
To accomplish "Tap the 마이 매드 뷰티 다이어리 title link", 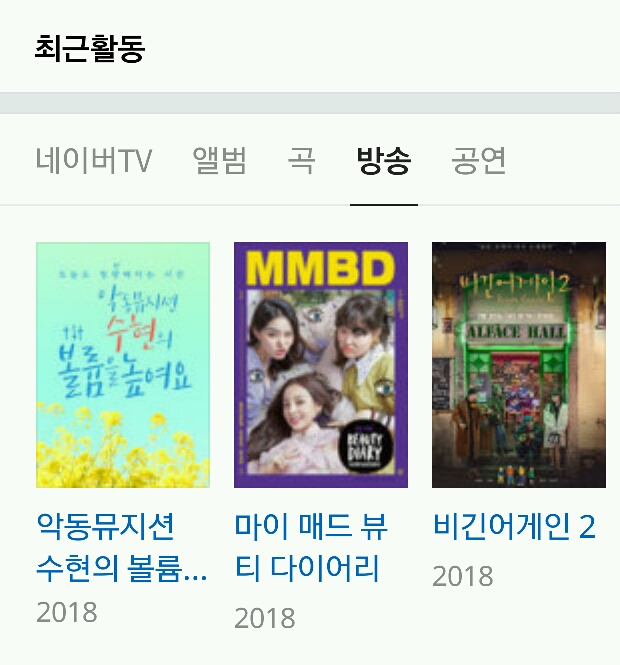I will click(x=310, y=546).
